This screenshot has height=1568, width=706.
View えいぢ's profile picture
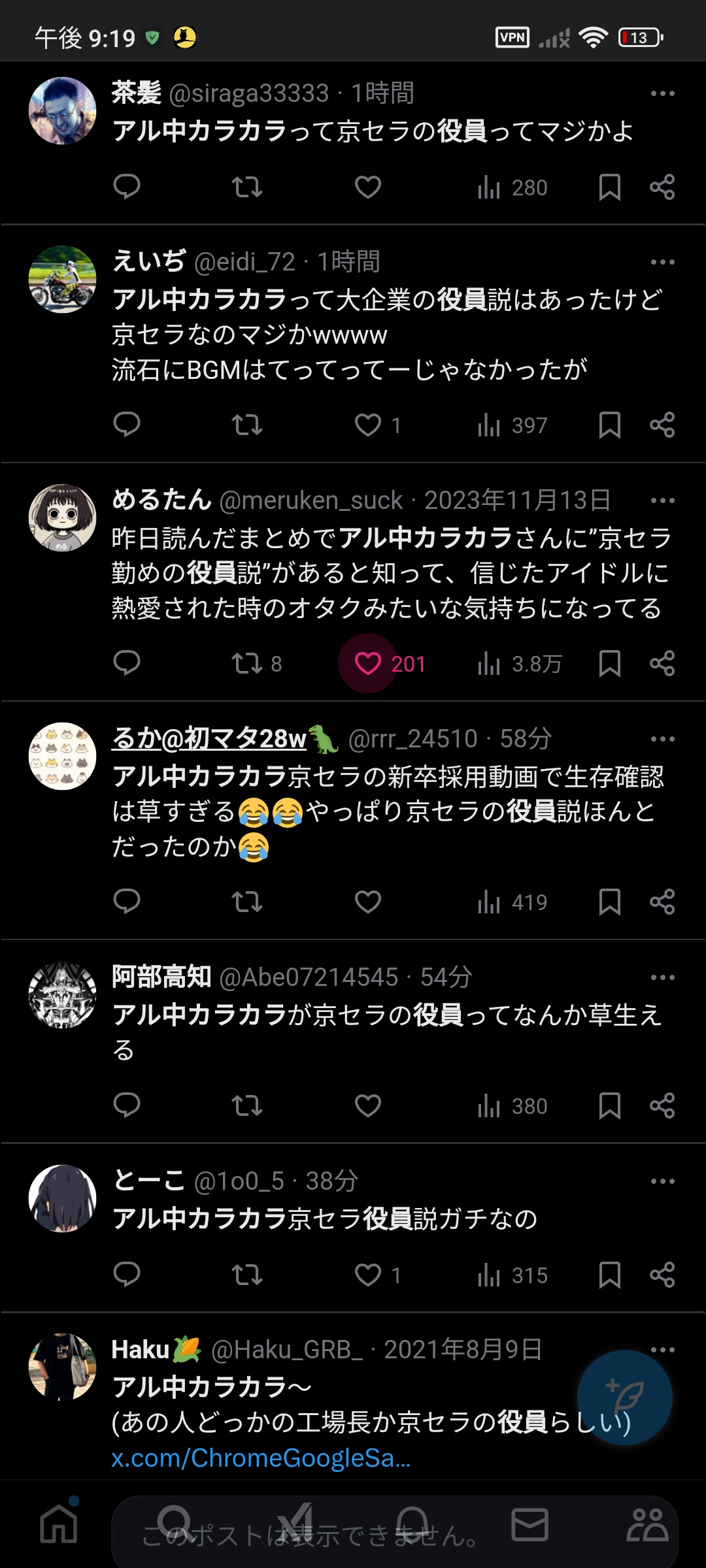click(x=63, y=280)
